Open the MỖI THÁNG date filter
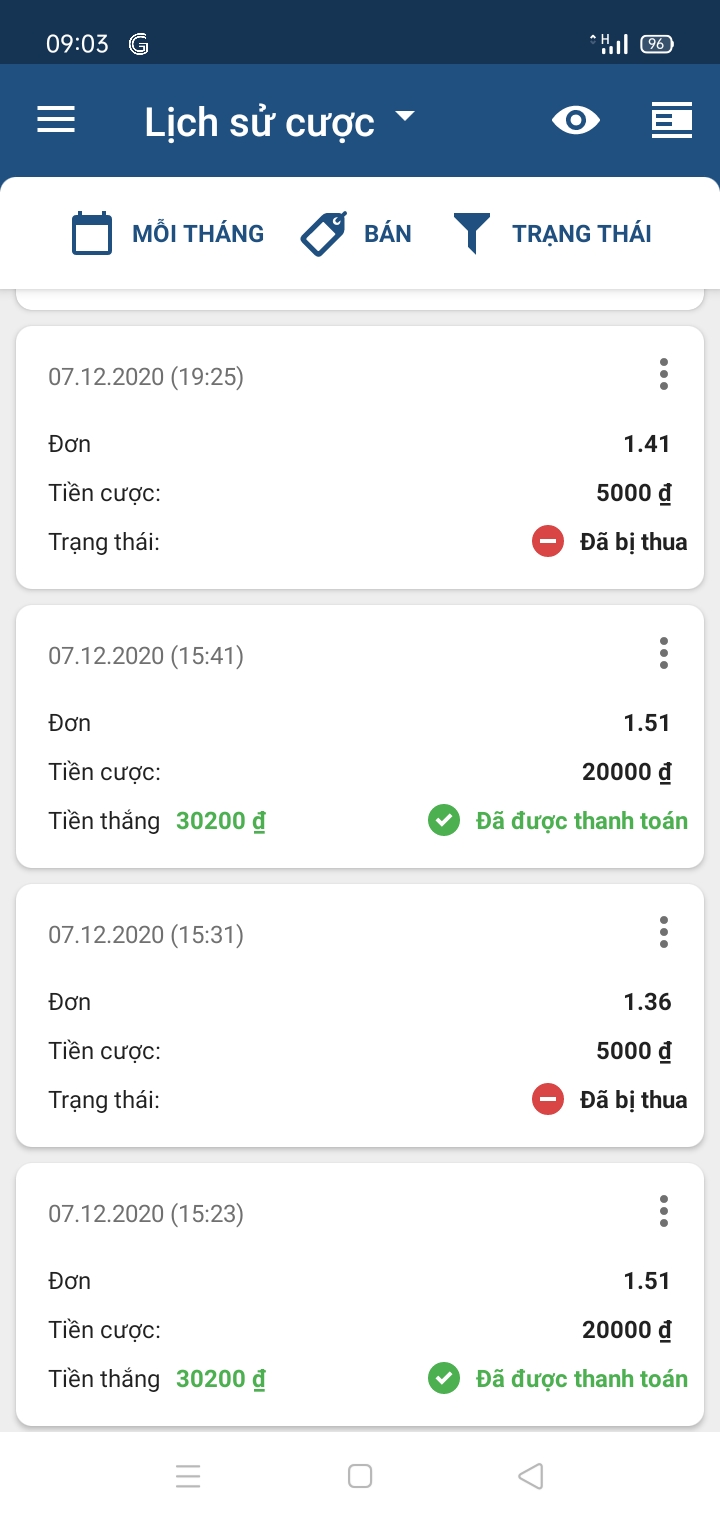The height and width of the screenshot is (1520, 720). tap(168, 234)
